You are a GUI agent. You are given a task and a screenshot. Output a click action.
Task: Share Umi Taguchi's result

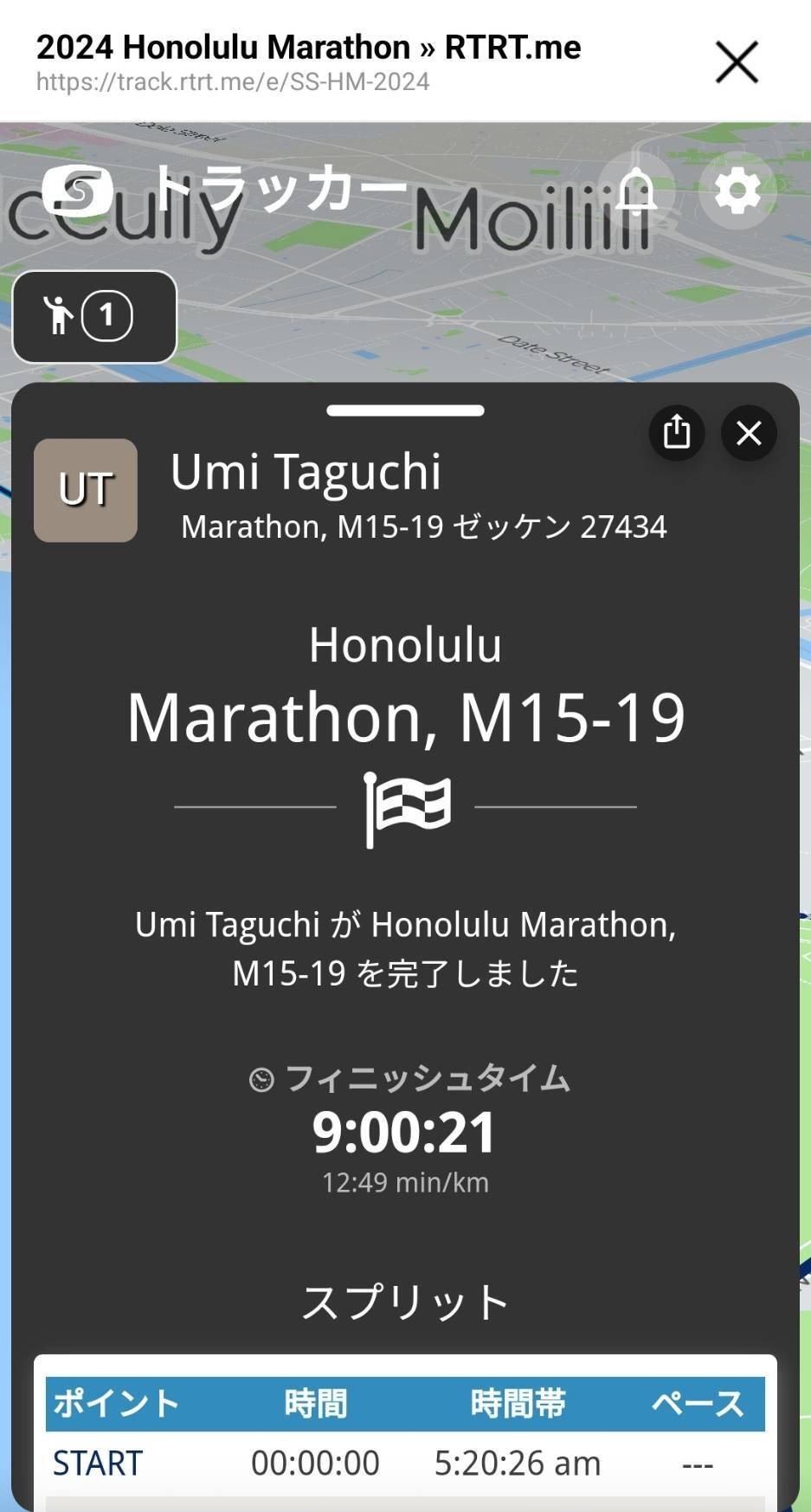tap(677, 432)
